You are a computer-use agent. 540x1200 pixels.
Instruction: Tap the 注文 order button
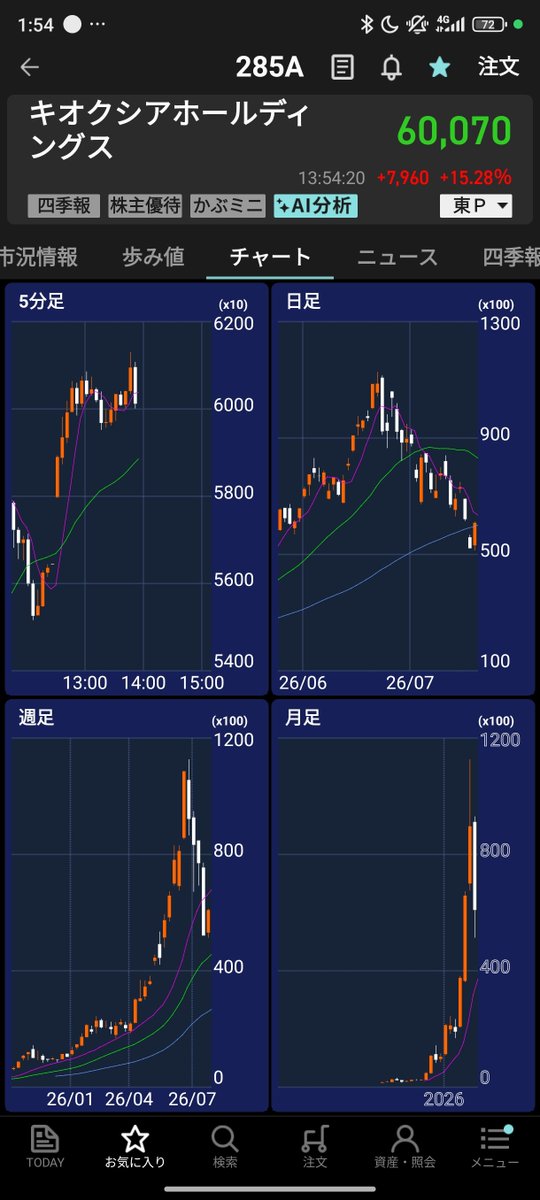click(498, 67)
